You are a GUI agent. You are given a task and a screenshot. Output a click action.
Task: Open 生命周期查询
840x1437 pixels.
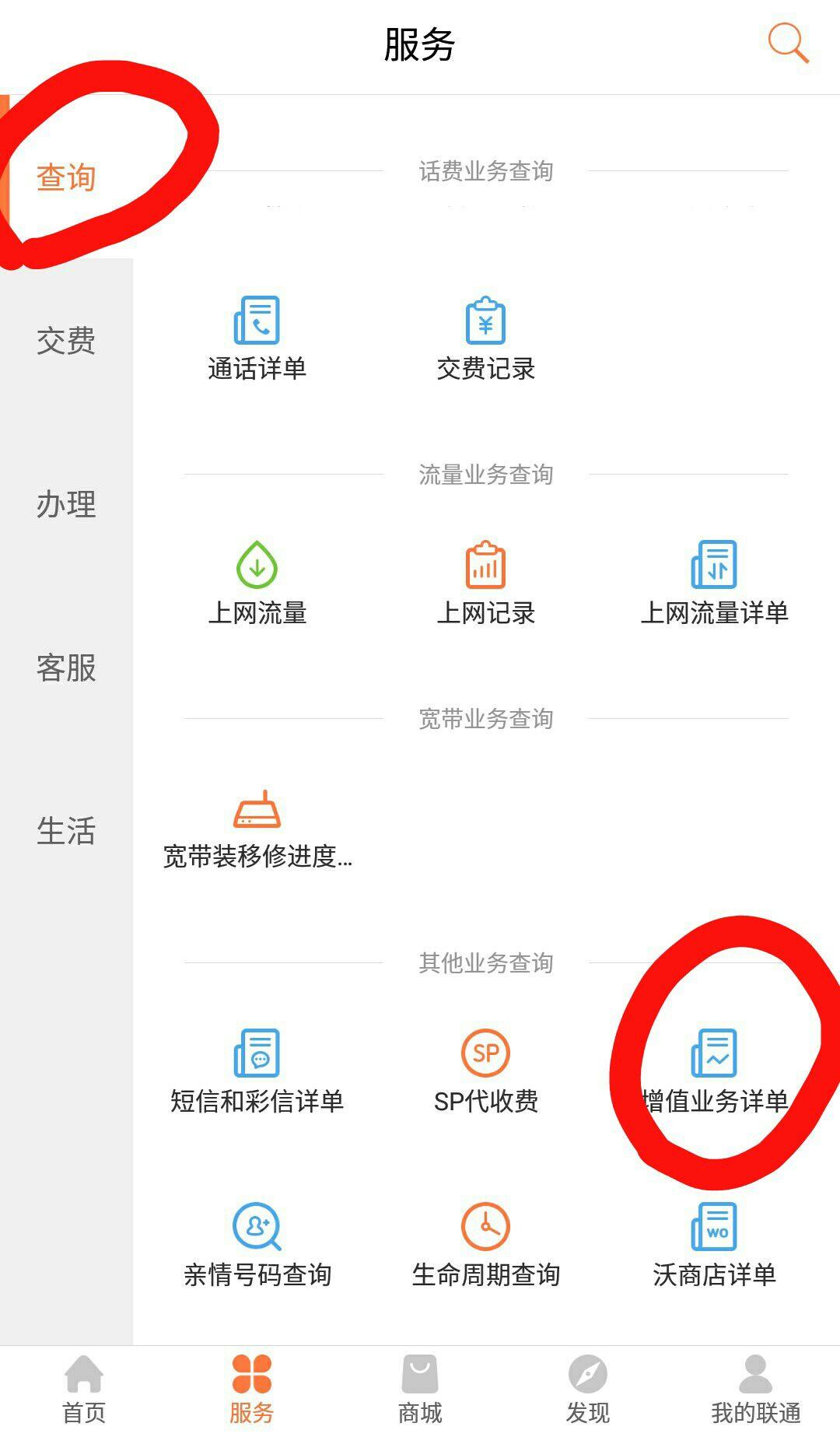coord(485,1246)
